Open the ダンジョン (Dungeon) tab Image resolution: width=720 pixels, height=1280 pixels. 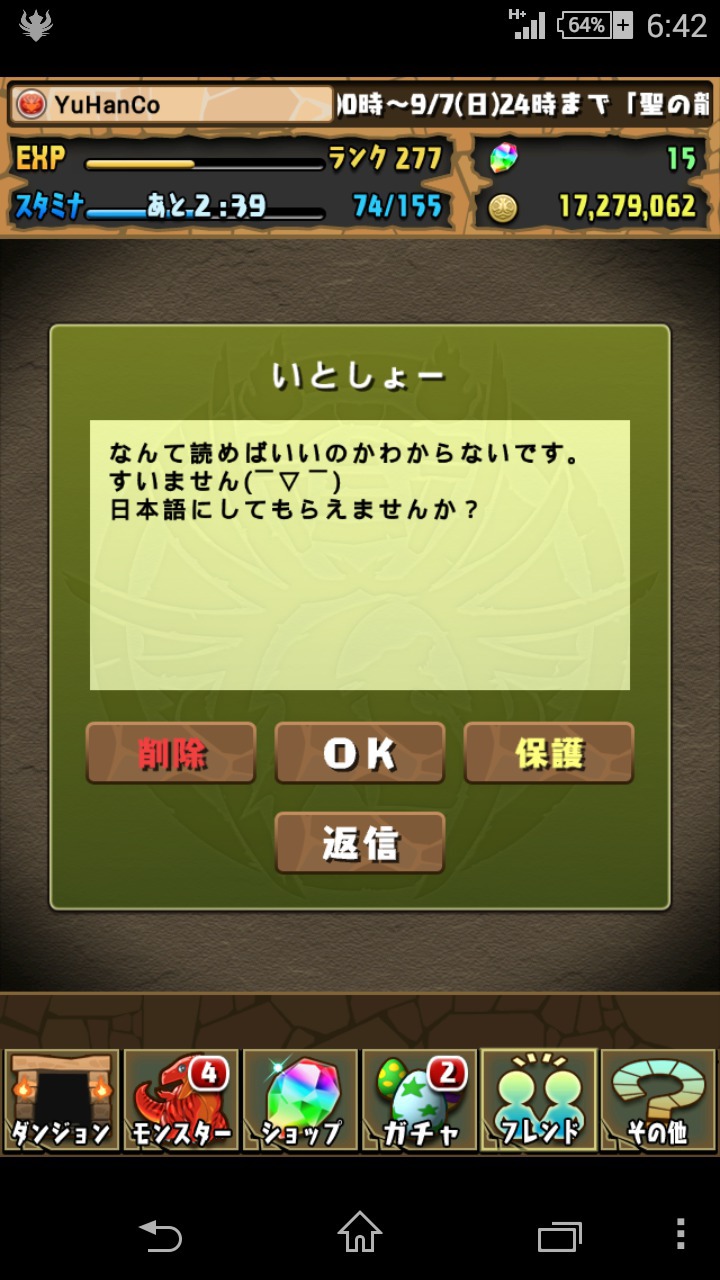coord(61,1100)
